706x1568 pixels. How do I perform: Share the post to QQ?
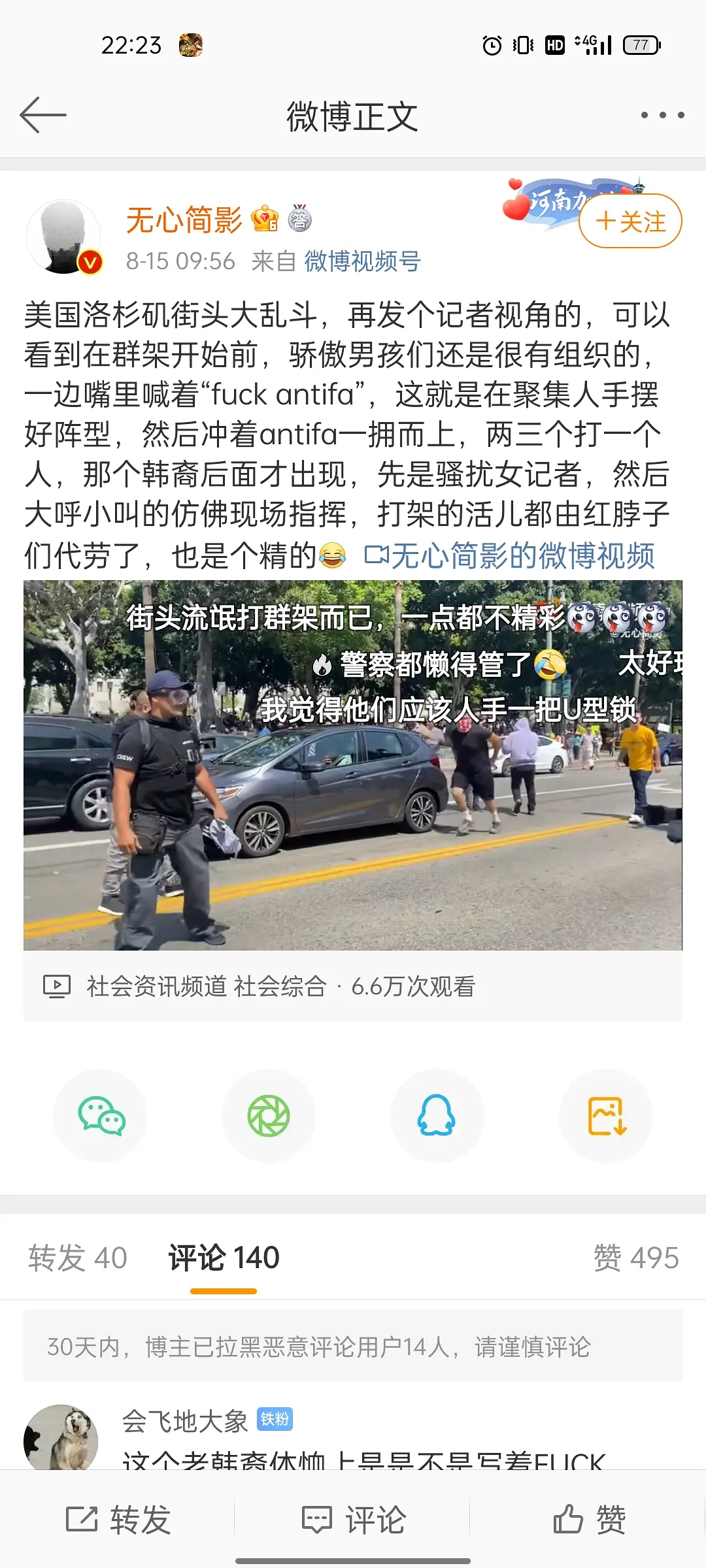[x=437, y=1116]
